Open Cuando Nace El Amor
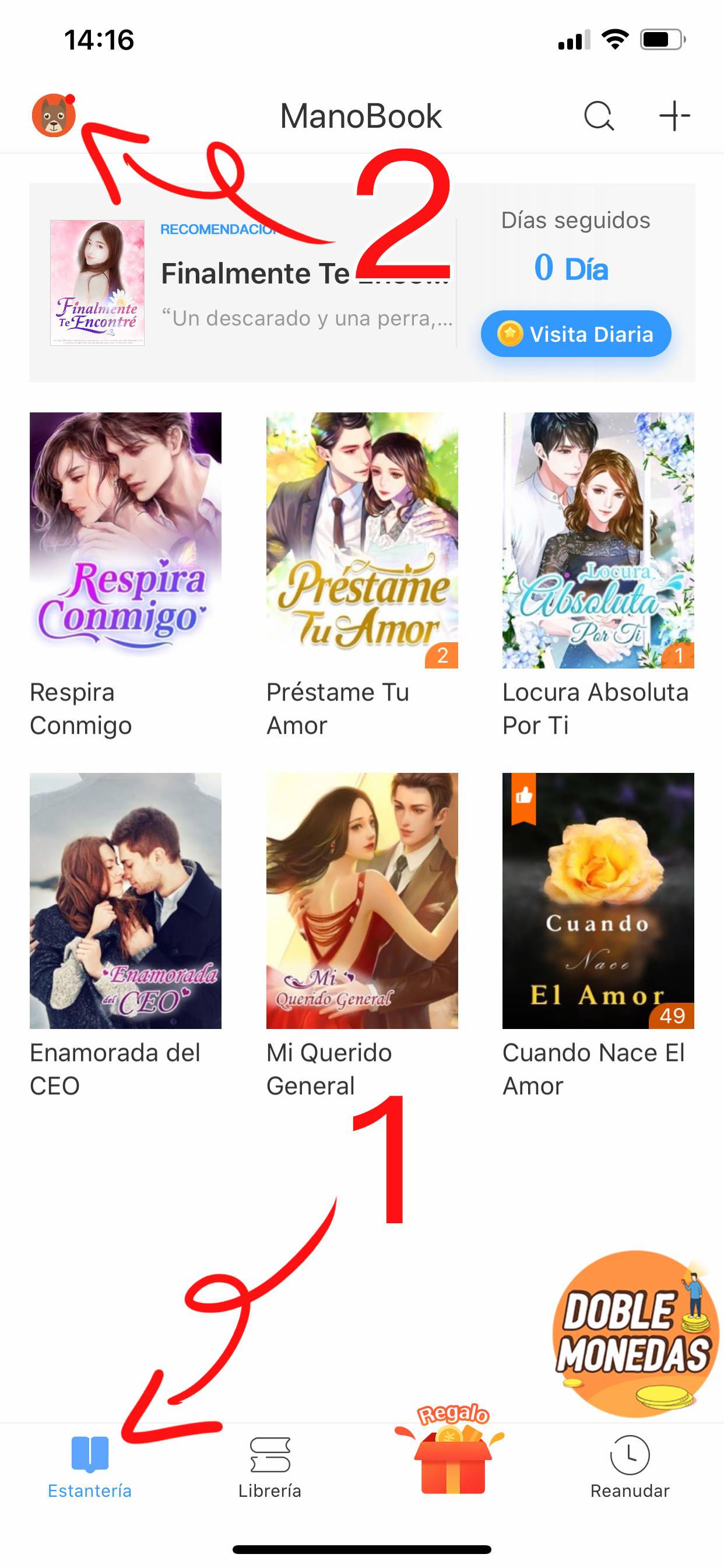 [x=598, y=936]
